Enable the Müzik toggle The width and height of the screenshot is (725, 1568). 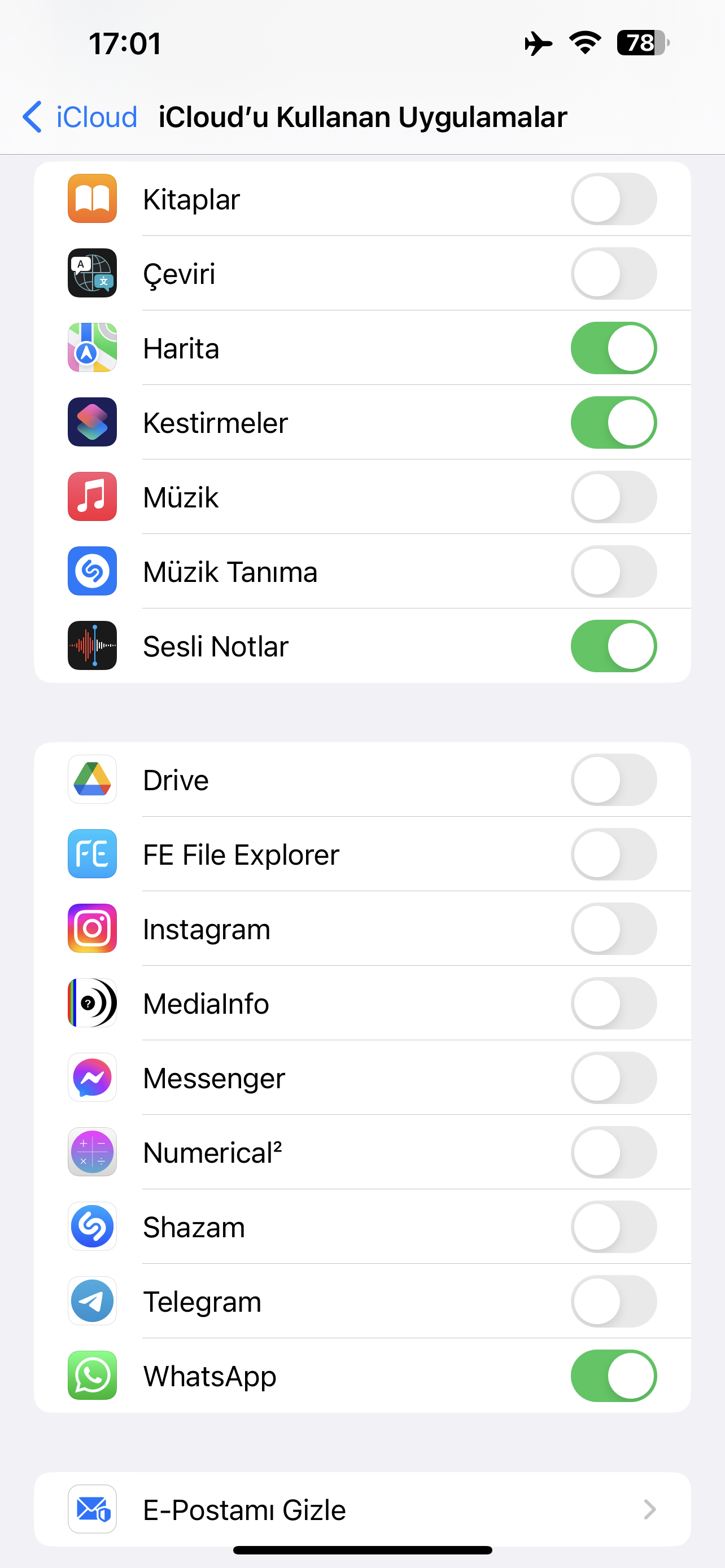click(614, 497)
